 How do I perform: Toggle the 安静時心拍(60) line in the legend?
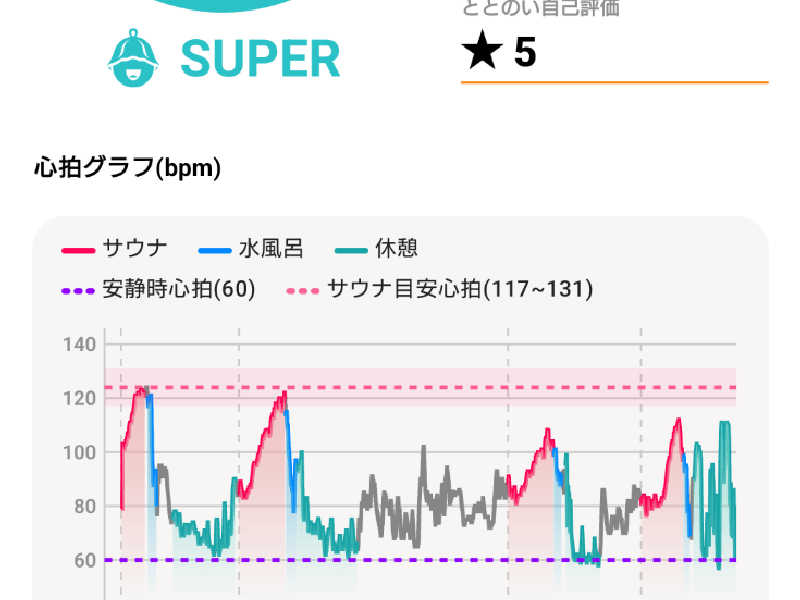pos(158,290)
